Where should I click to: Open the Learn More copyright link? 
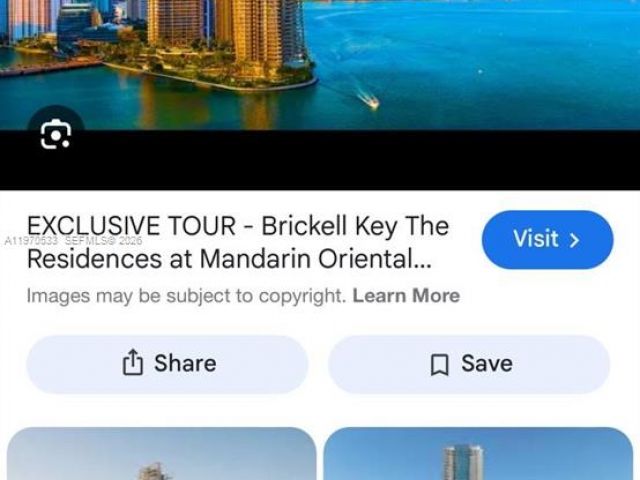(406, 296)
